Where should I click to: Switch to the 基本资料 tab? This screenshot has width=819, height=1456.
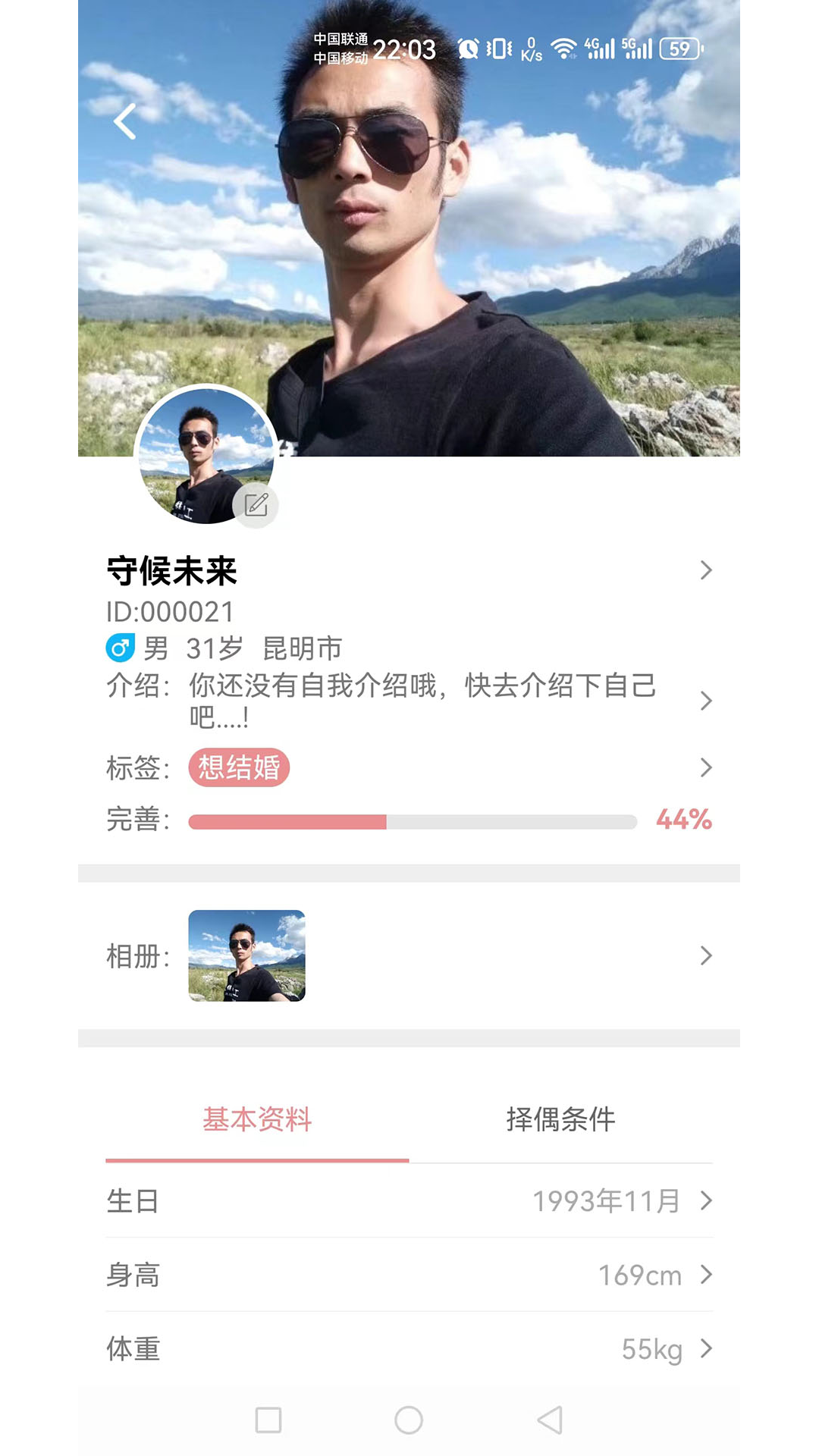[257, 1117]
